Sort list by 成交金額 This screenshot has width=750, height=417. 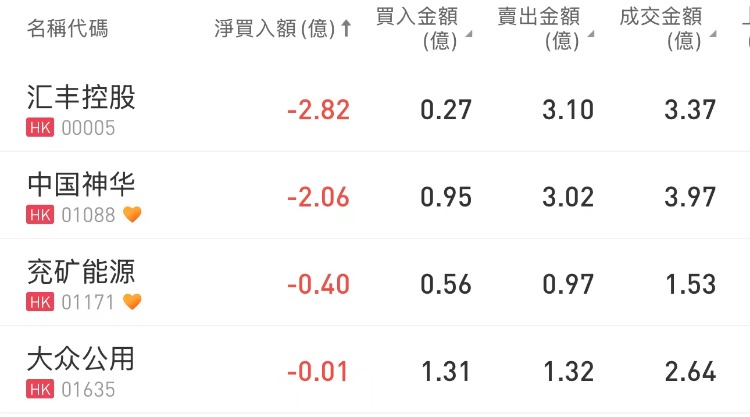point(667,28)
